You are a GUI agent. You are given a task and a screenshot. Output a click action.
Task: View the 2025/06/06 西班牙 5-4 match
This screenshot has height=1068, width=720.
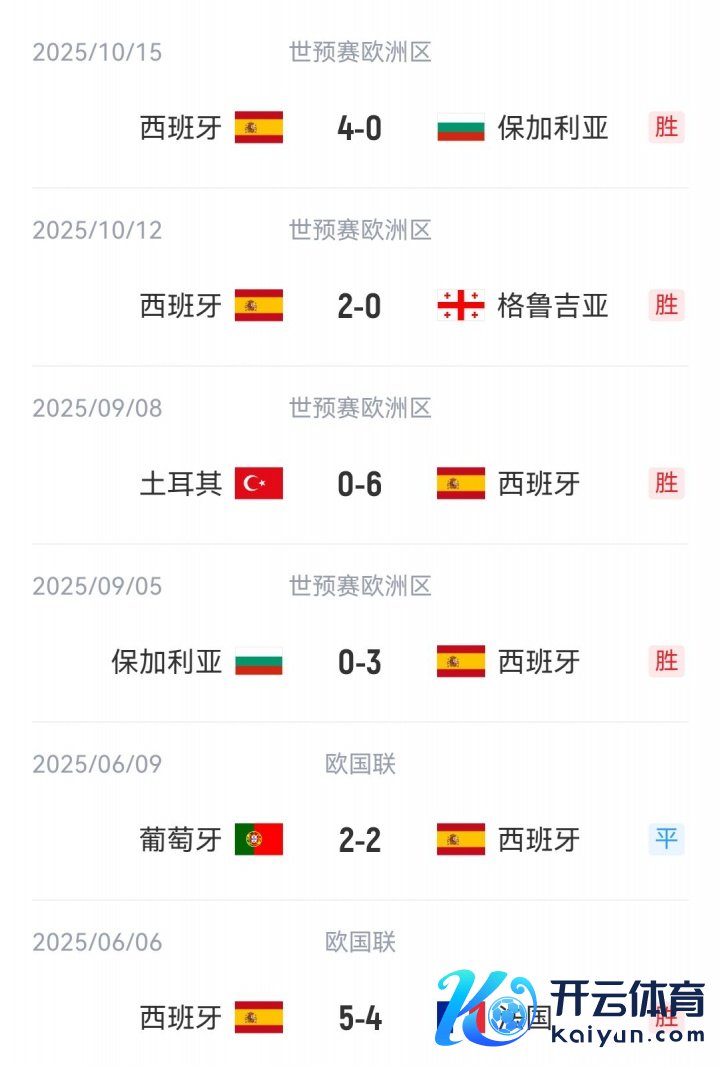(x=360, y=1018)
